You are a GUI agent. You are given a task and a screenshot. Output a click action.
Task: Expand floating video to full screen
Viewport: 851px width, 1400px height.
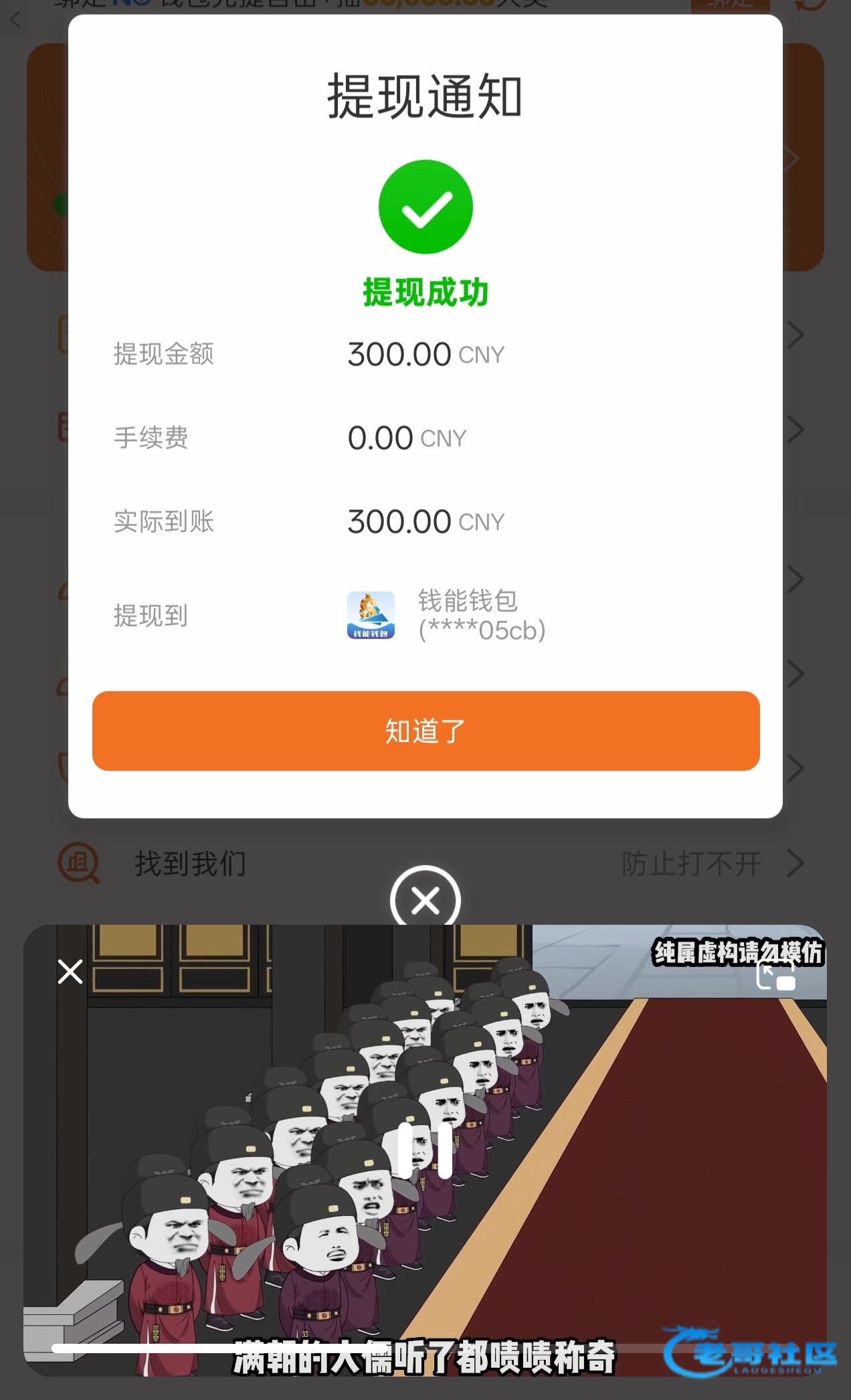click(x=775, y=974)
